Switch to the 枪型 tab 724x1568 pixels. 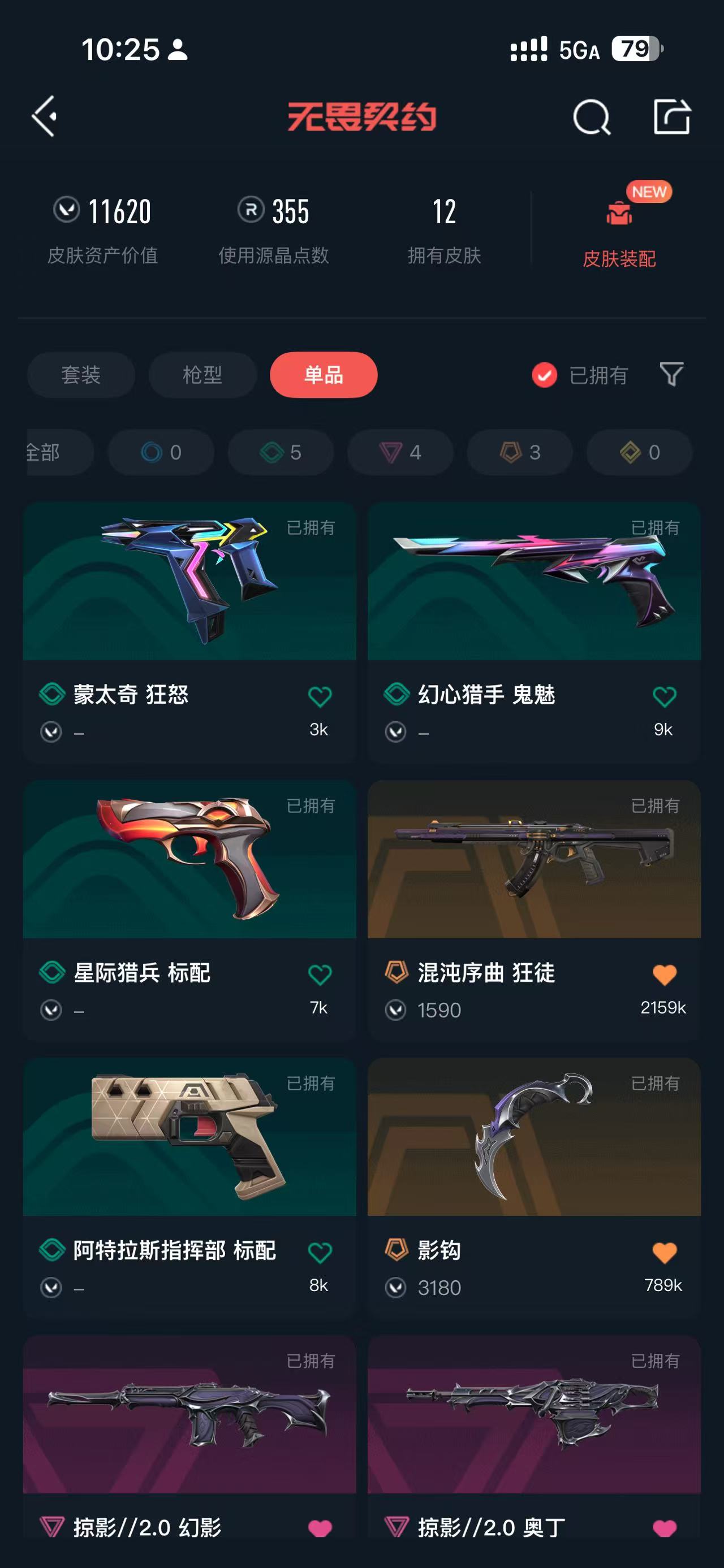pyautogui.click(x=202, y=375)
